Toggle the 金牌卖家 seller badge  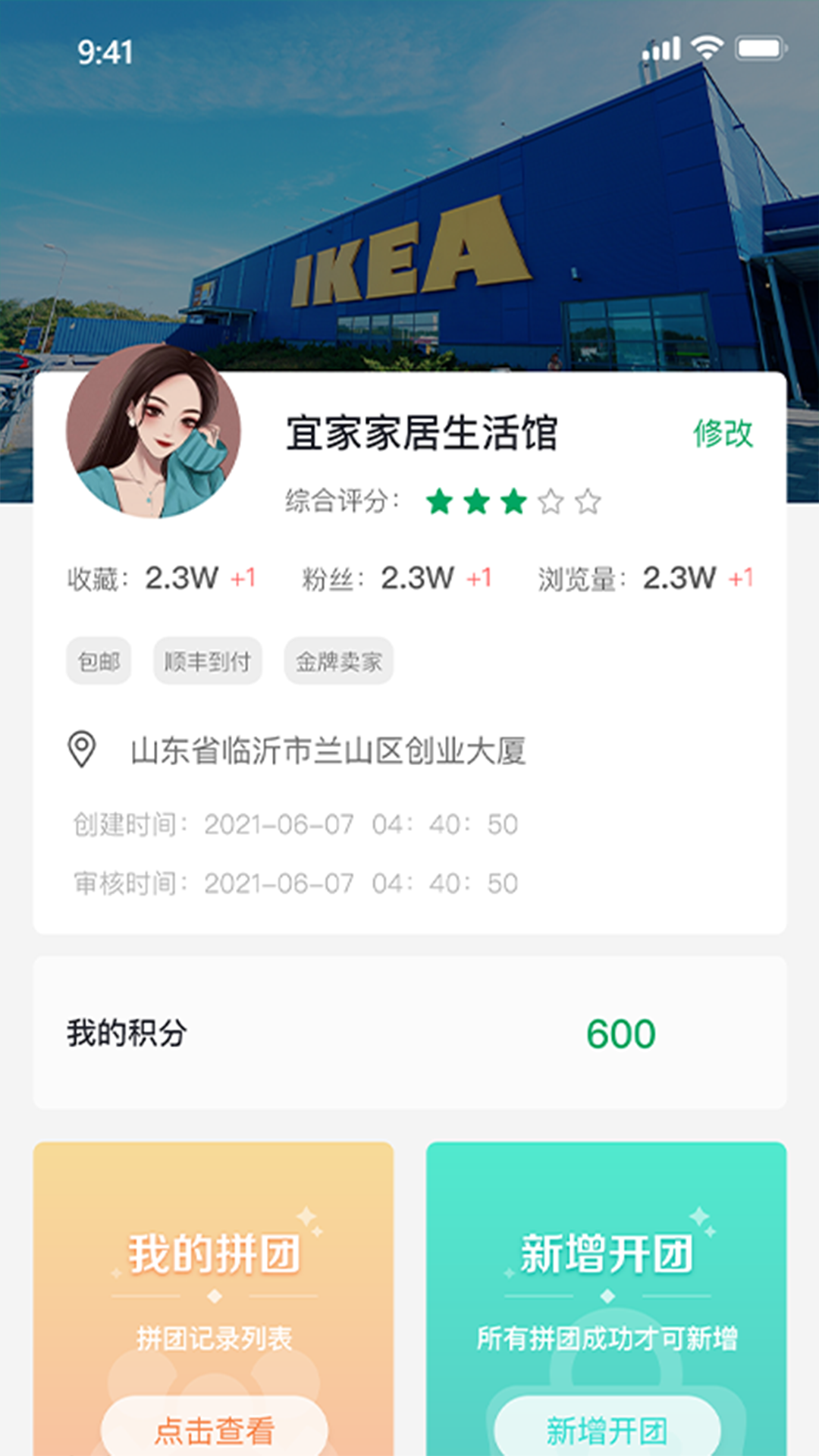coord(337,661)
